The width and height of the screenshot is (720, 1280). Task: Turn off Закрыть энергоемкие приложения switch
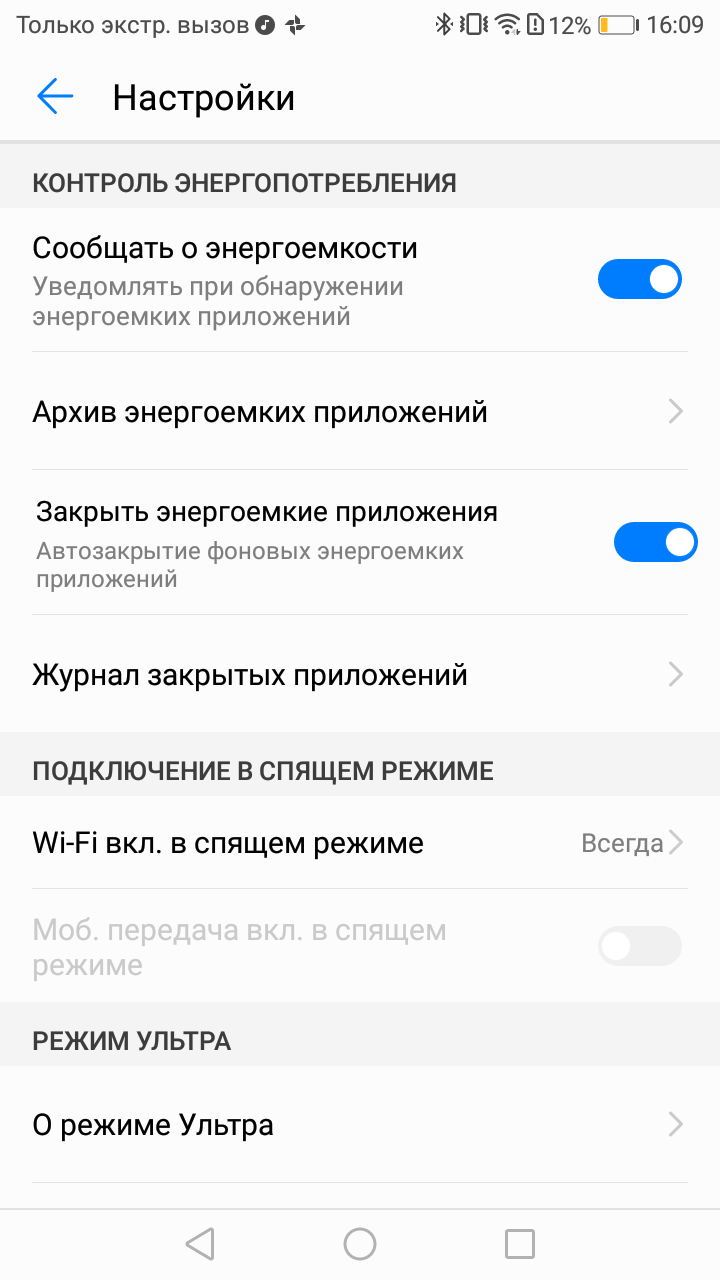click(x=655, y=542)
